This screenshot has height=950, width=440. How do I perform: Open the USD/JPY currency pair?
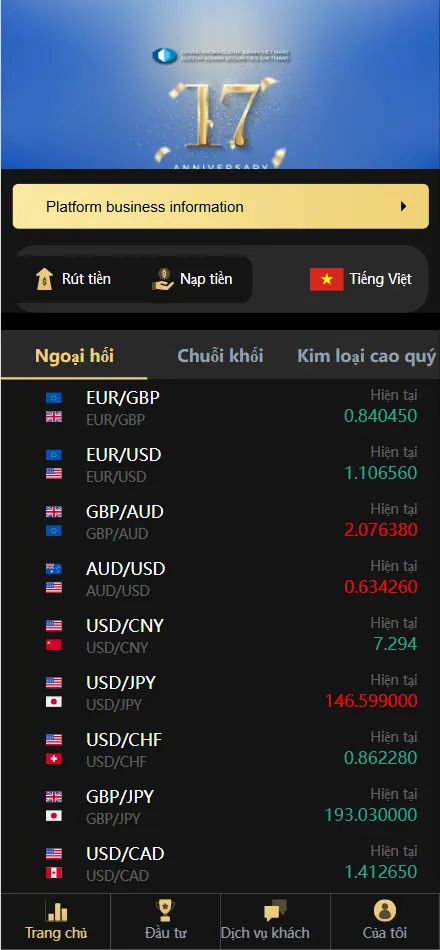click(220, 693)
